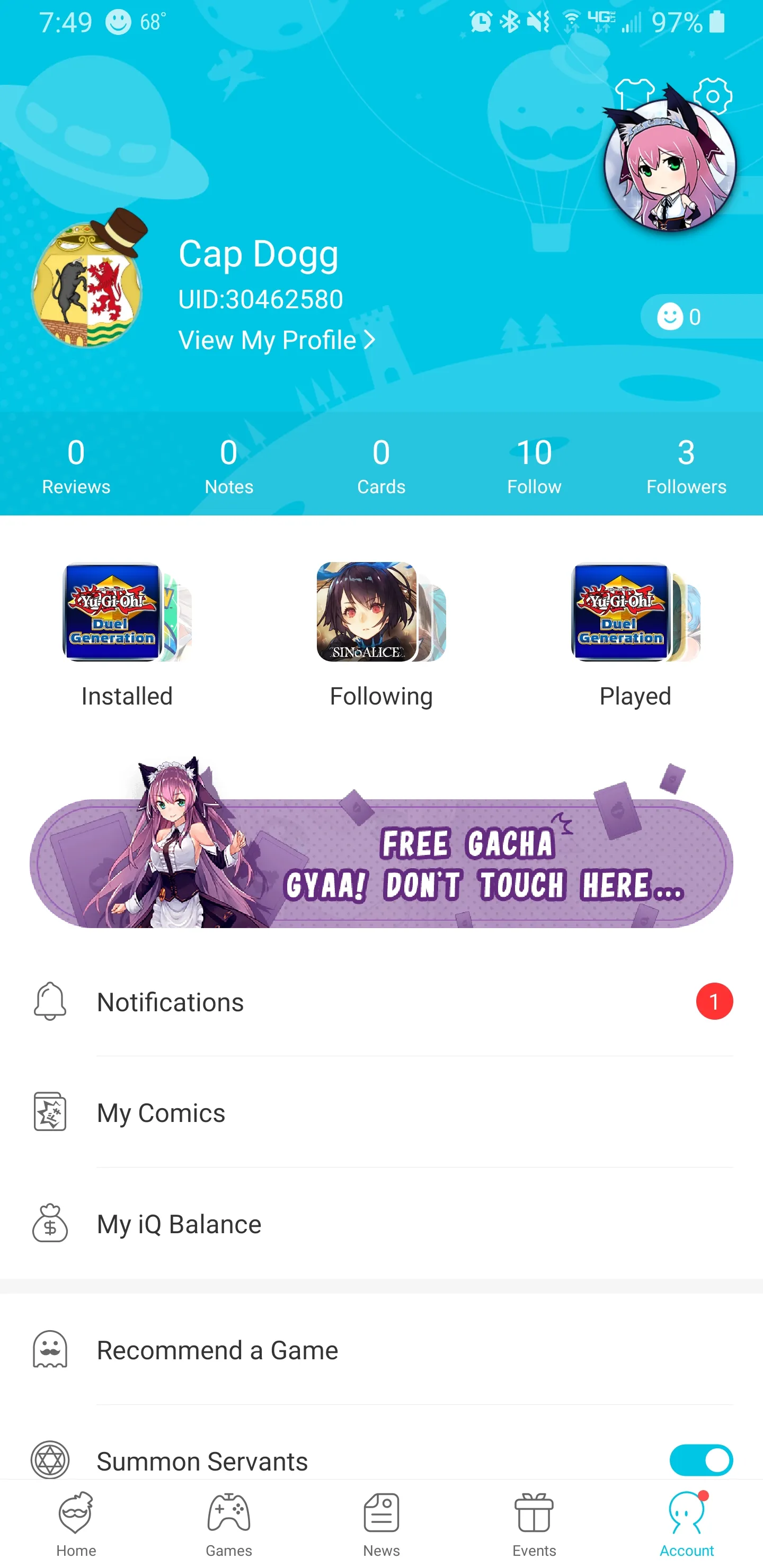Open Following games
The height and width of the screenshot is (1568, 763).
point(381,633)
